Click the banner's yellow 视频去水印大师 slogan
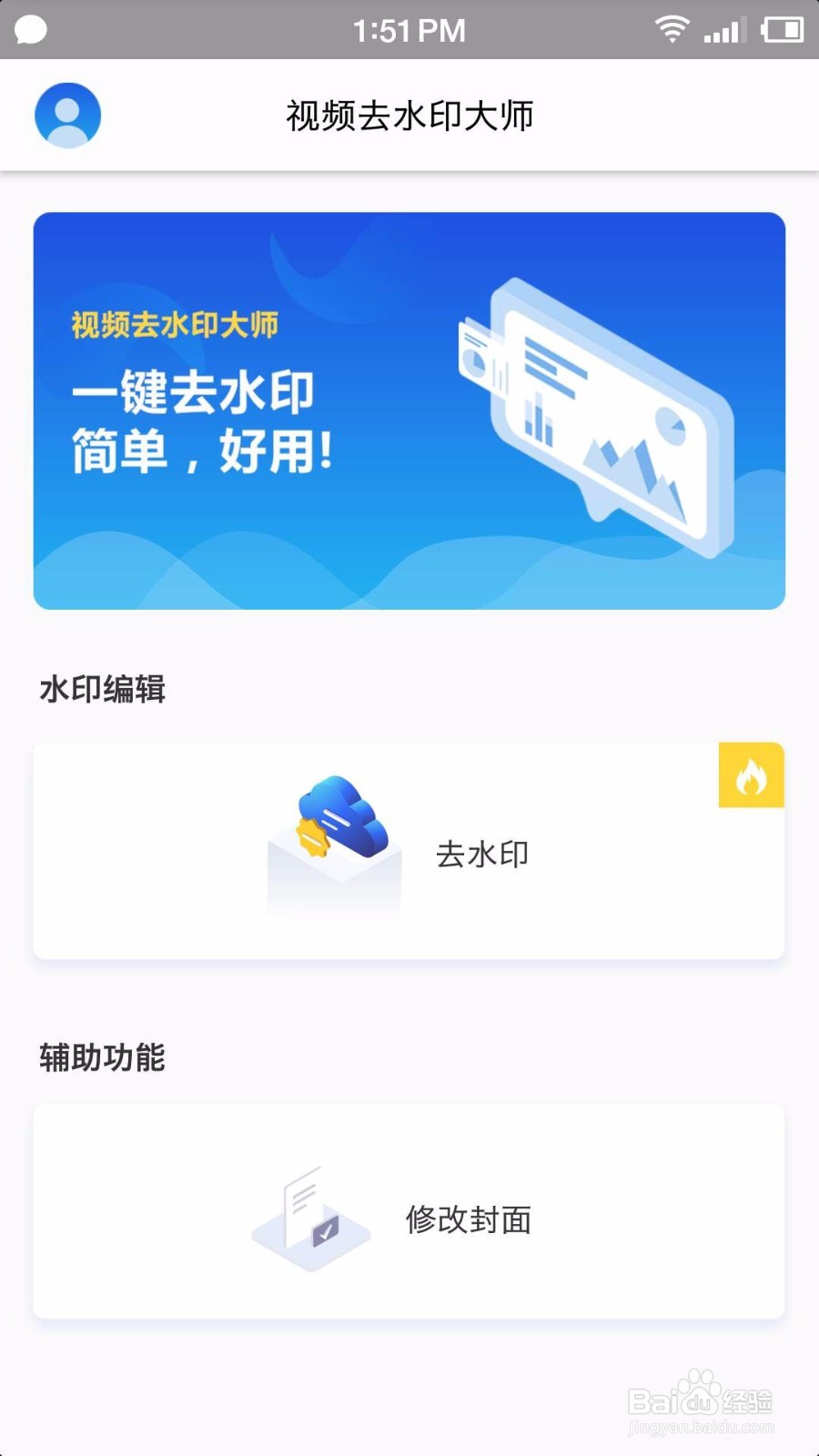819x1456 pixels. (175, 322)
